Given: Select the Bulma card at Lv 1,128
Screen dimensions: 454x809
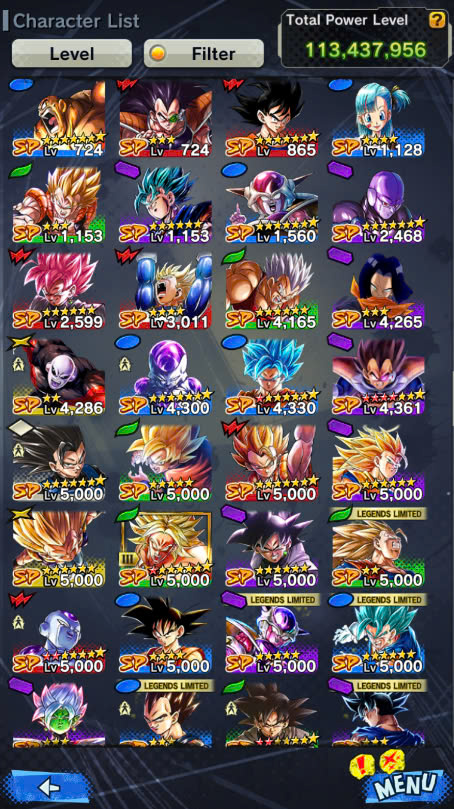Looking at the screenshot, I should click(x=378, y=119).
